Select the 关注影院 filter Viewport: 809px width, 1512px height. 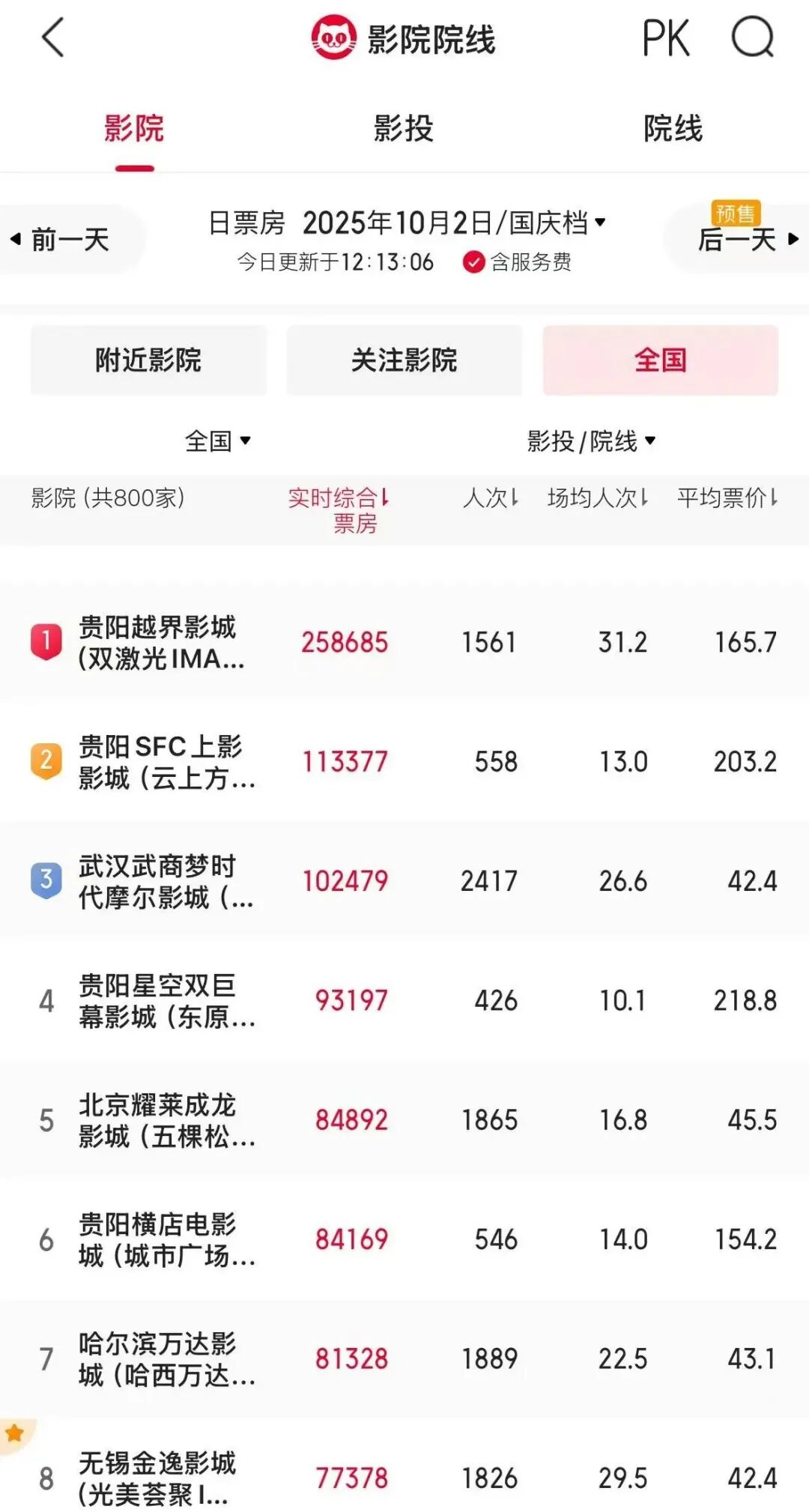click(x=404, y=360)
